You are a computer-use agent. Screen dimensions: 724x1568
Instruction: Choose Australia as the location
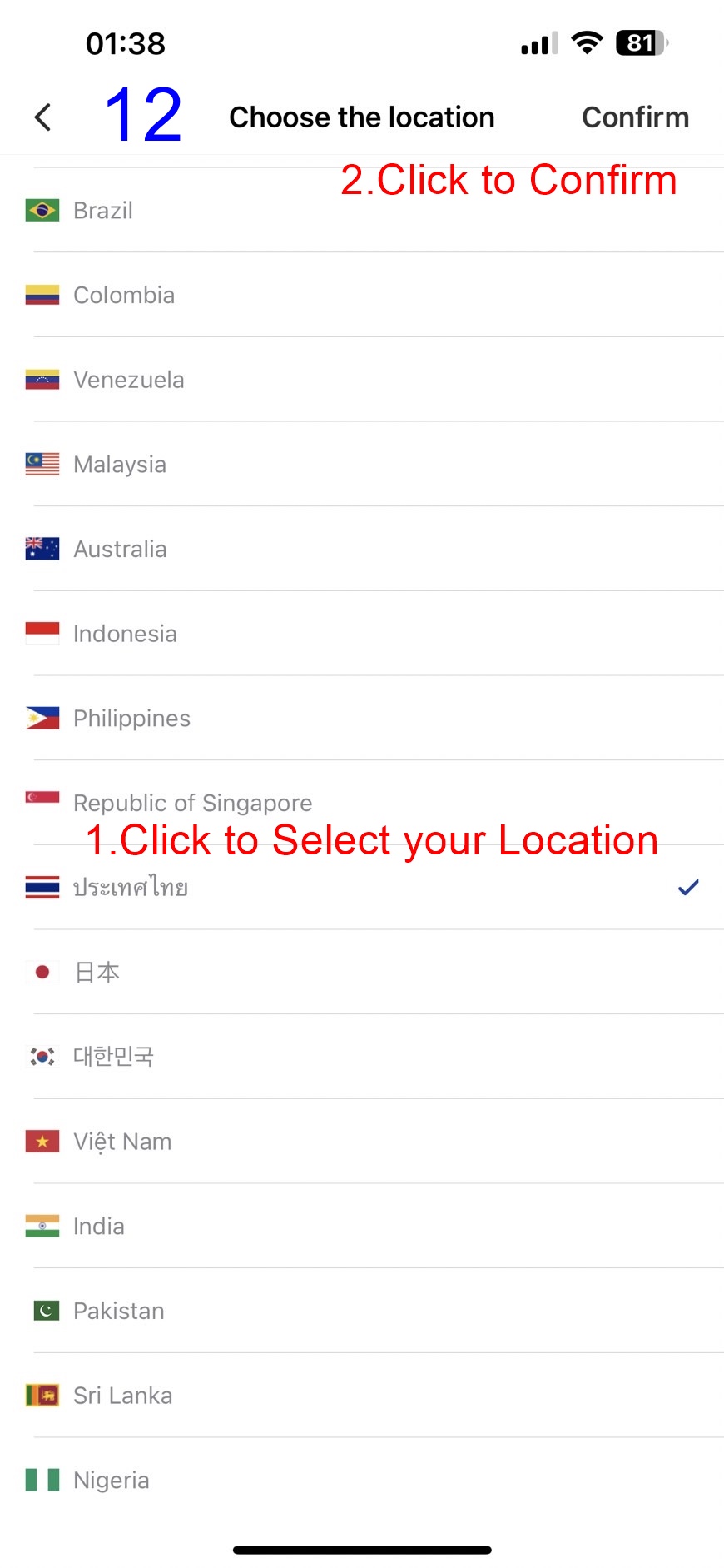pyautogui.click(x=120, y=550)
